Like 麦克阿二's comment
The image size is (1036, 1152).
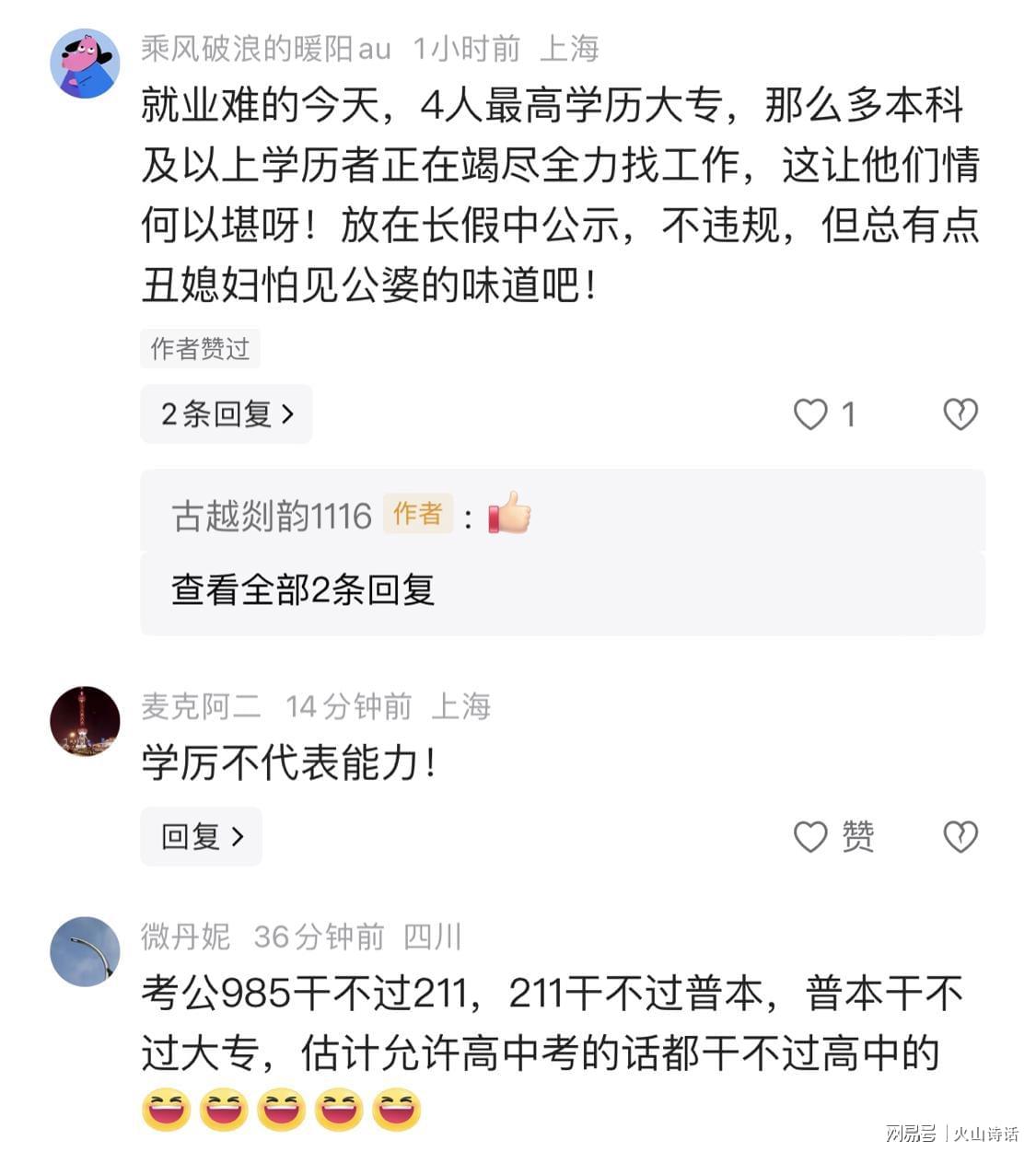pos(810,836)
